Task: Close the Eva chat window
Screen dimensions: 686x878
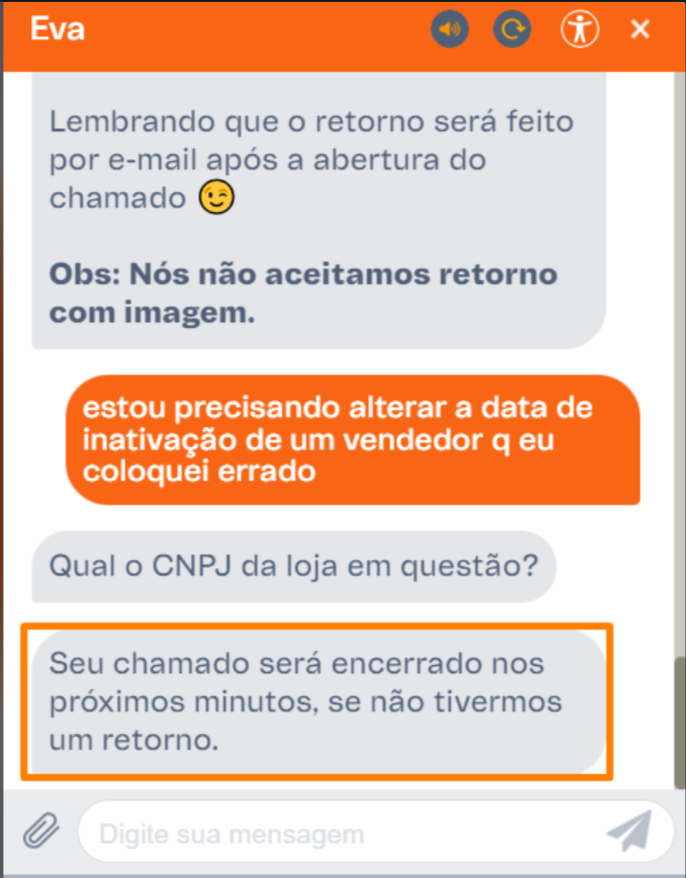Action: pos(640,30)
